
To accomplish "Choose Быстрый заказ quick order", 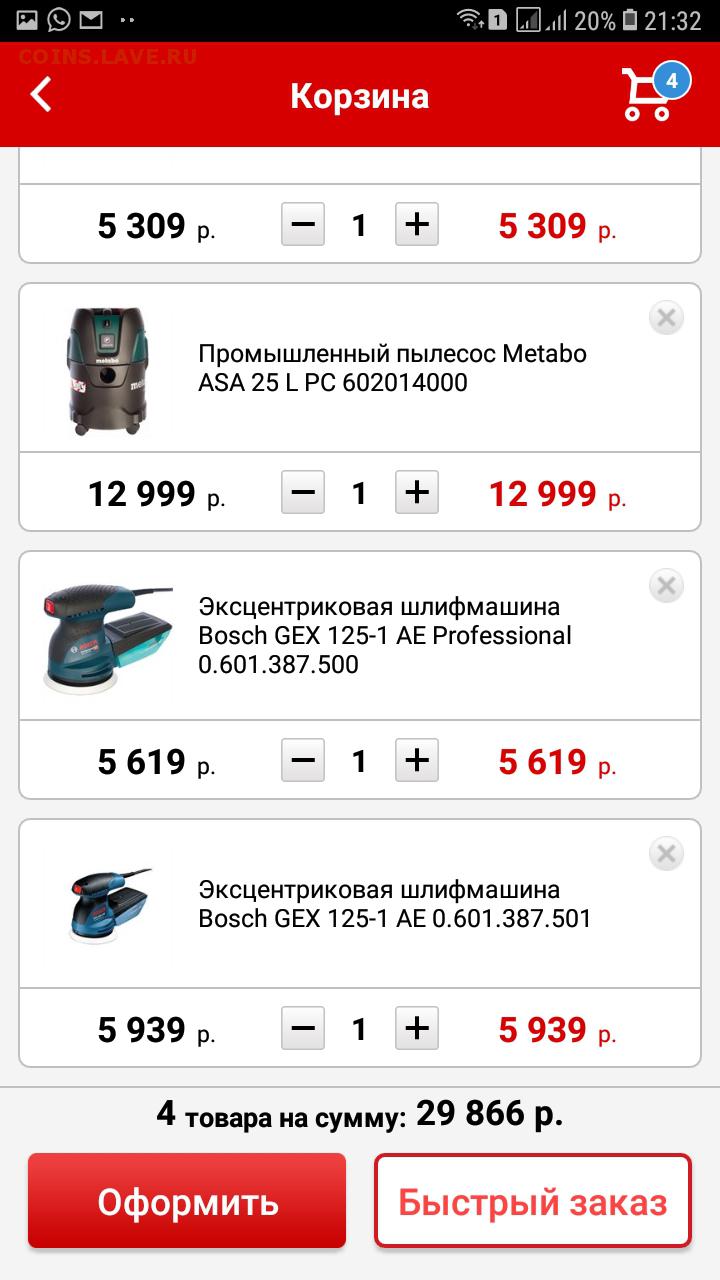I will tap(533, 1201).
